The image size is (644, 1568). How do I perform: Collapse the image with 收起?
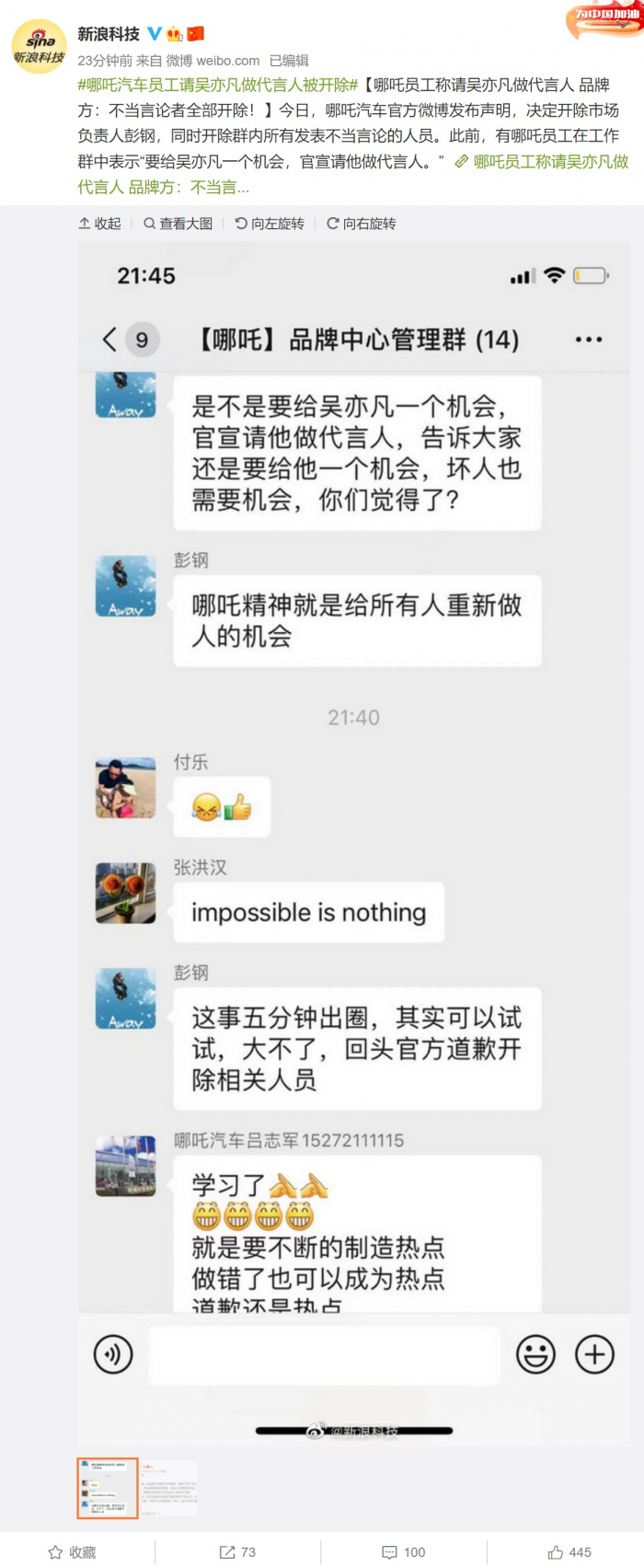point(100,224)
